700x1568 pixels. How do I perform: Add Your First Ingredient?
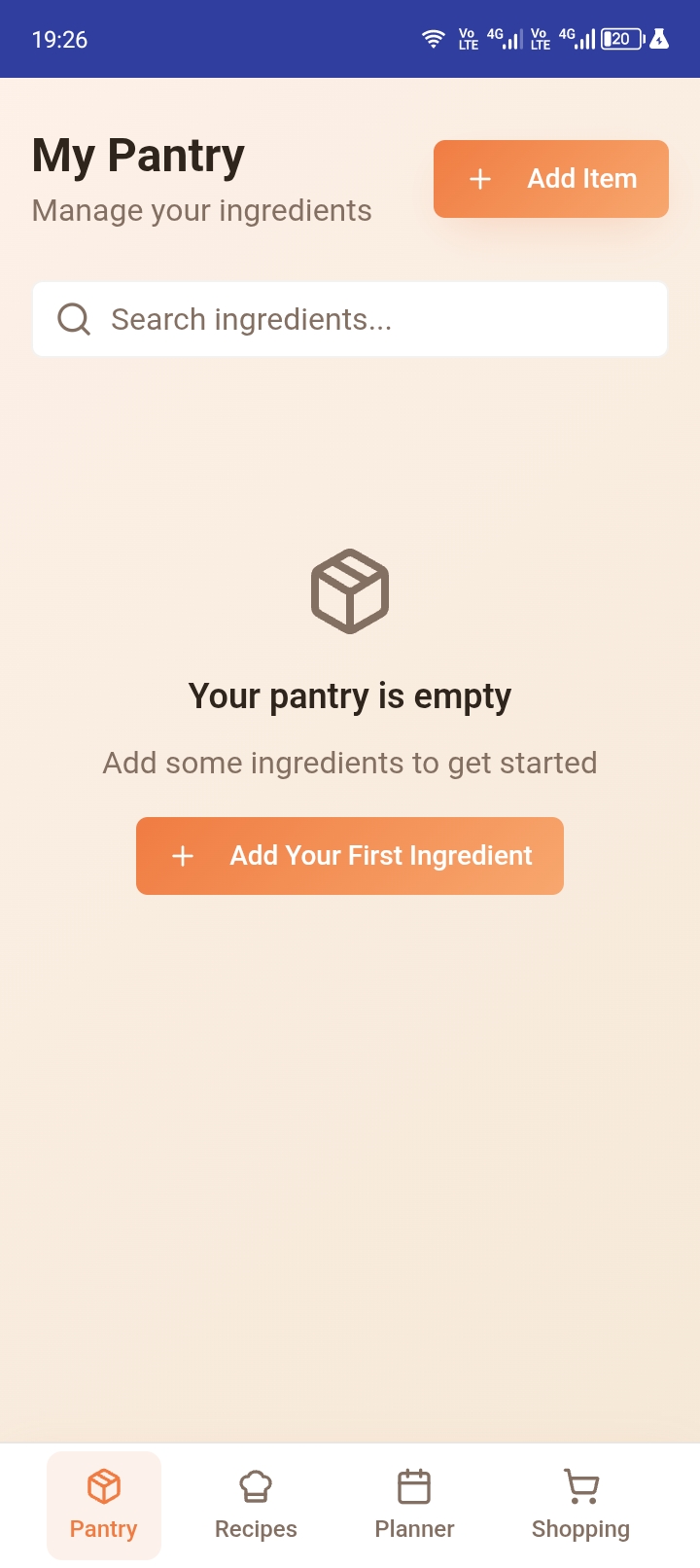[350, 856]
